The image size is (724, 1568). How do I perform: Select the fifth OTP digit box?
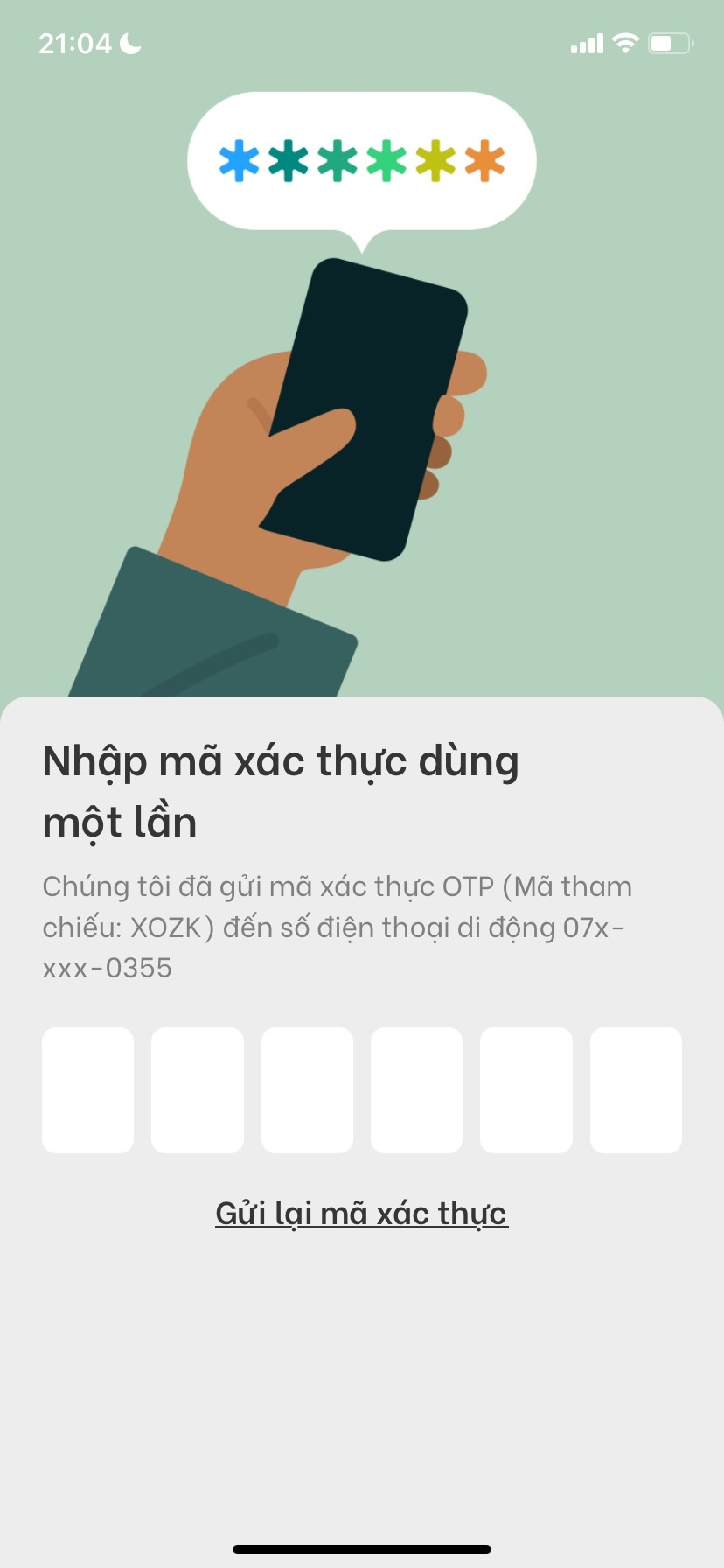(526, 1089)
